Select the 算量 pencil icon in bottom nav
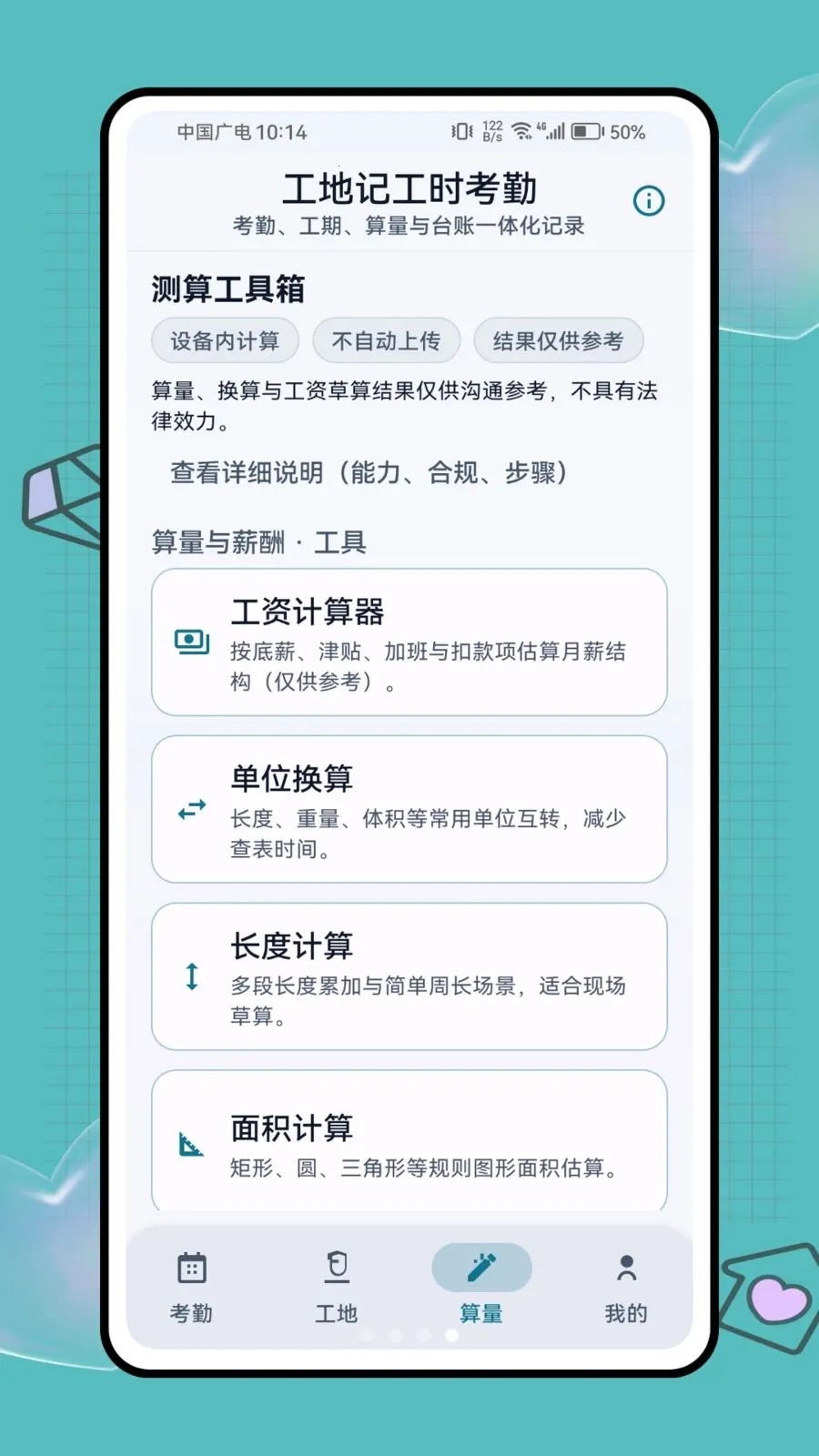Image resolution: width=819 pixels, height=1456 pixels. [x=481, y=1266]
